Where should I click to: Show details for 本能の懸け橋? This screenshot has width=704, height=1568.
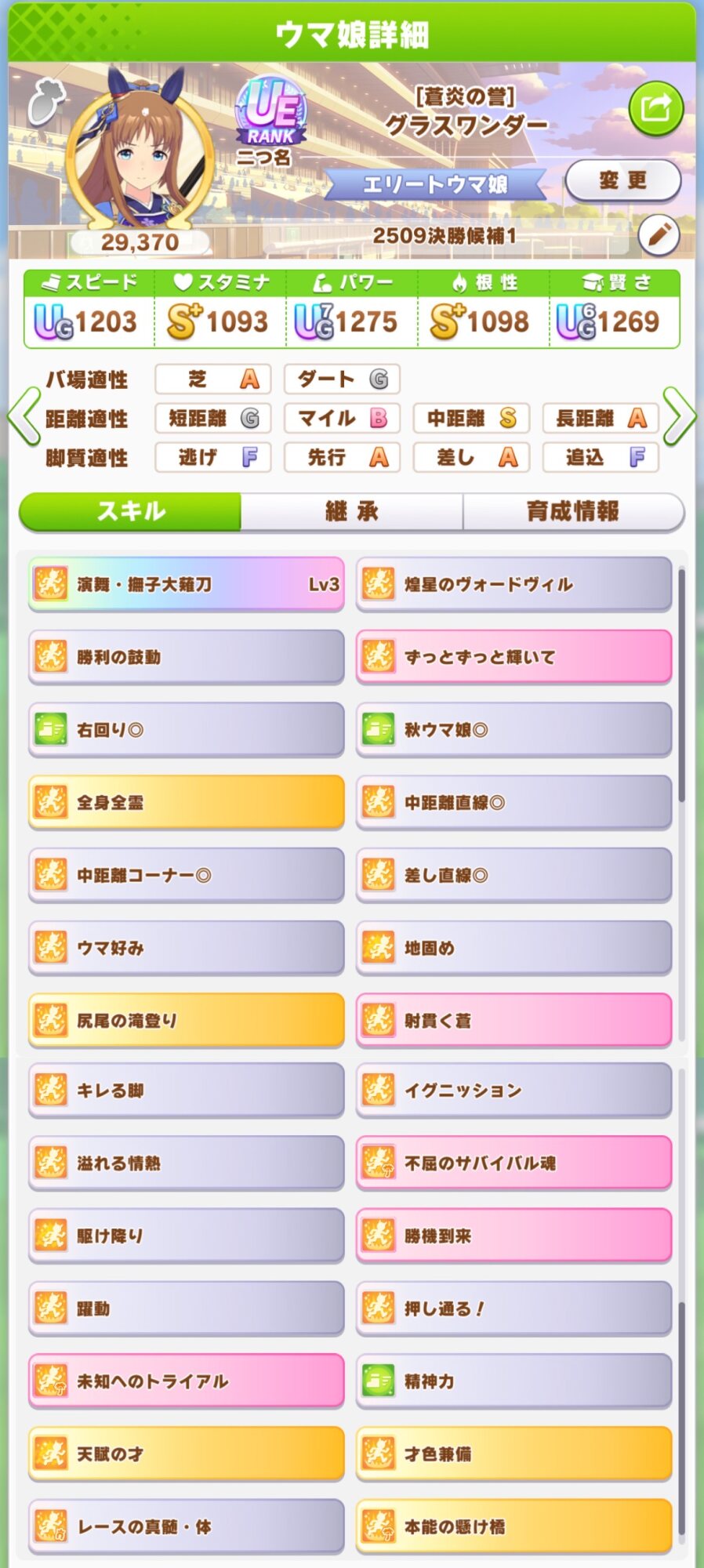tap(513, 1526)
